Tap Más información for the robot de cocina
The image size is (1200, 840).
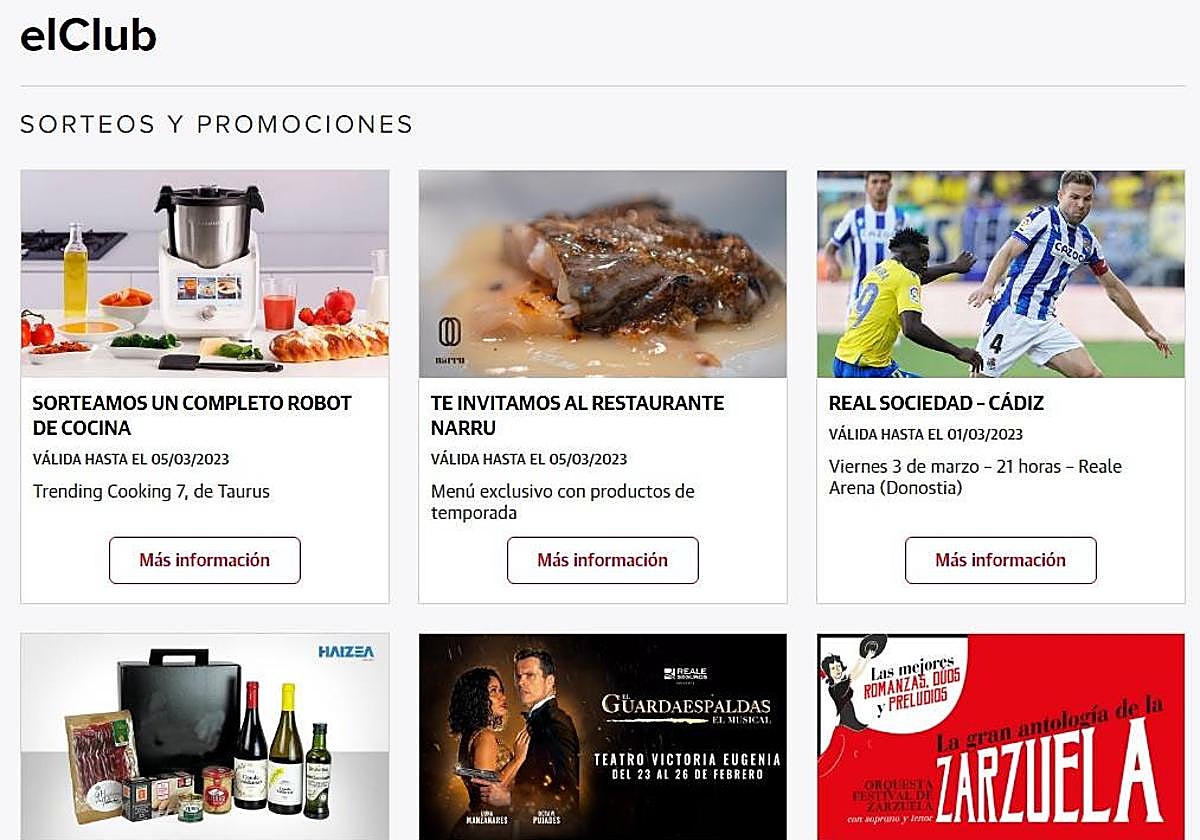point(204,560)
